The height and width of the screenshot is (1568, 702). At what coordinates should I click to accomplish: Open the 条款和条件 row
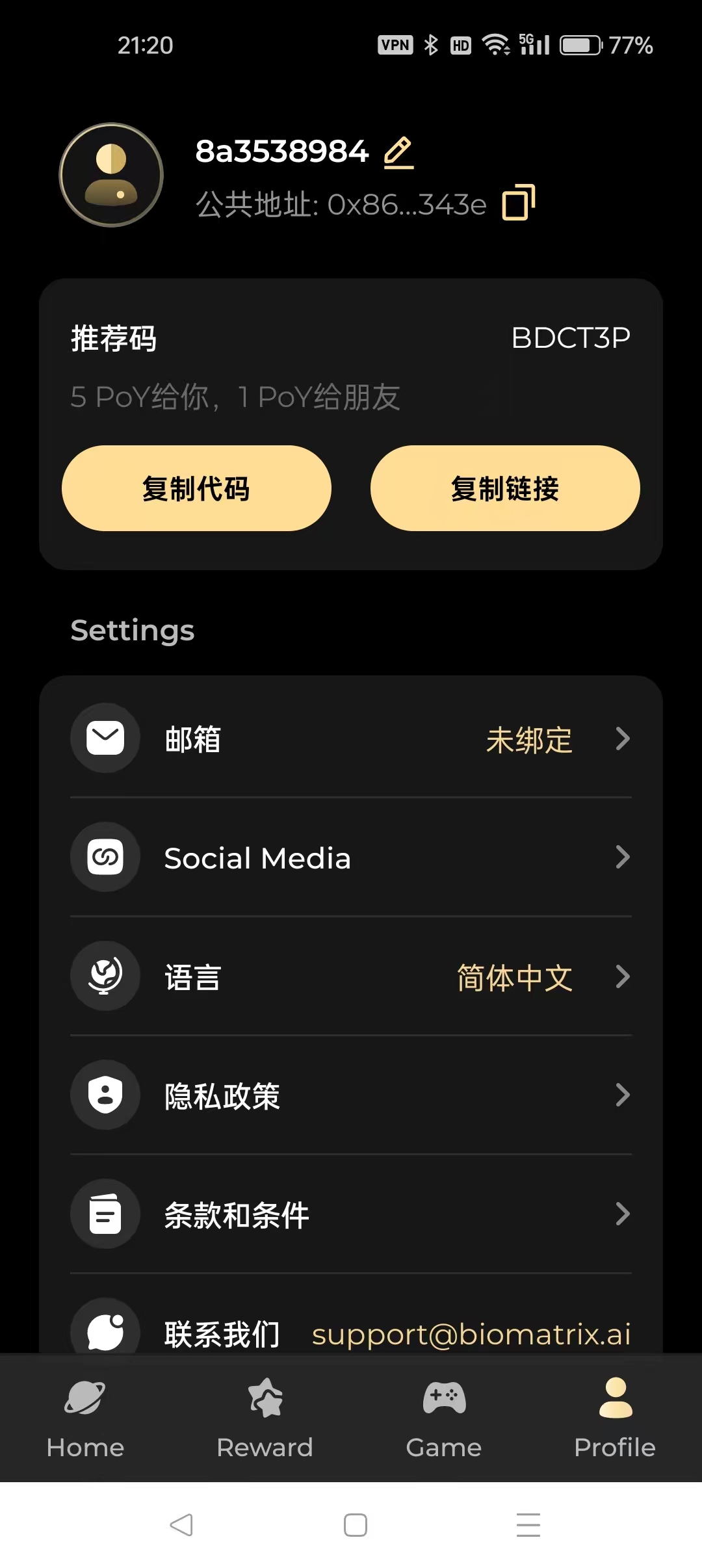pyautogui.click(x=351, y=1214)
